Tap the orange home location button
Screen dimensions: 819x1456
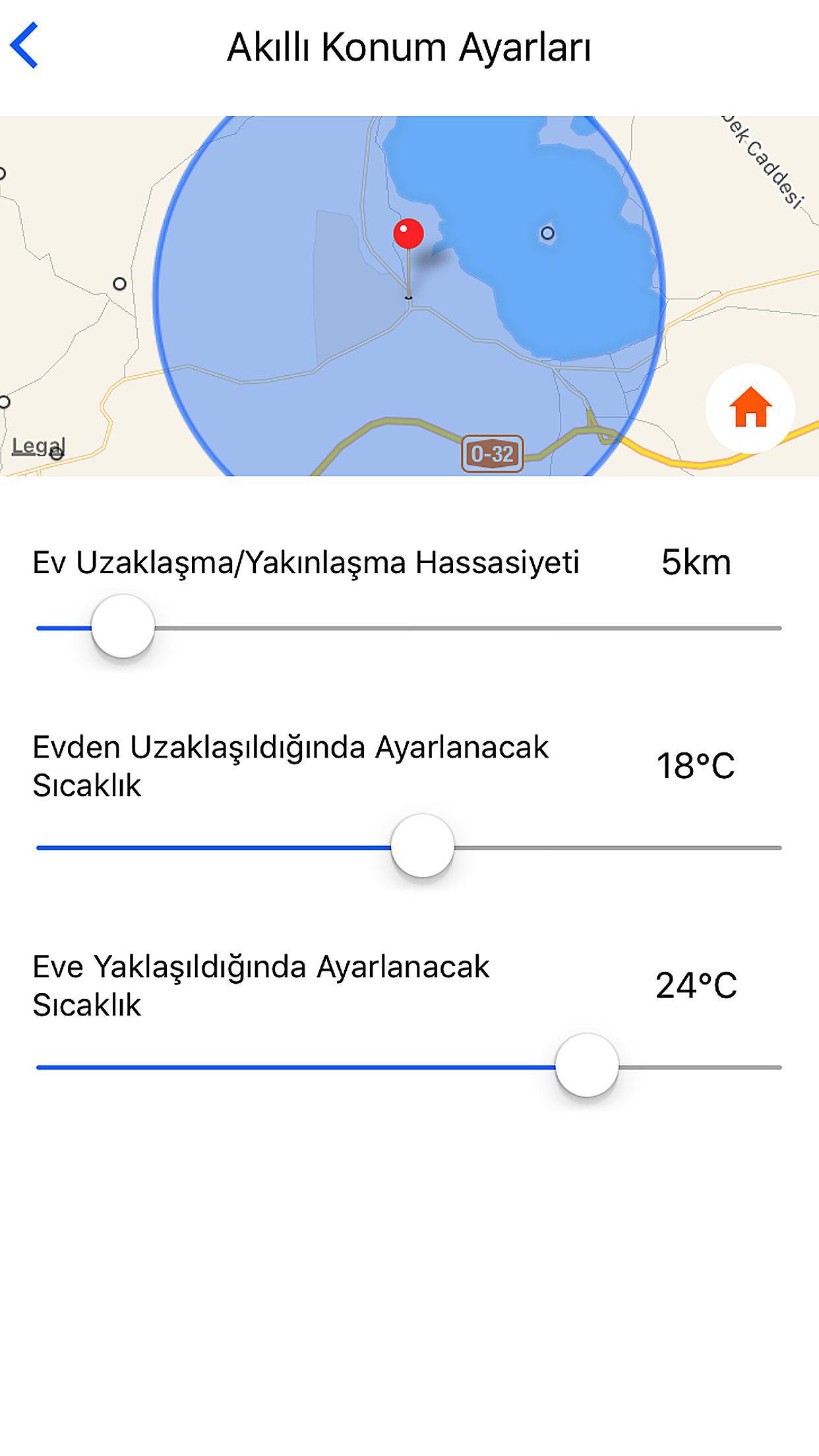point(750,408)
